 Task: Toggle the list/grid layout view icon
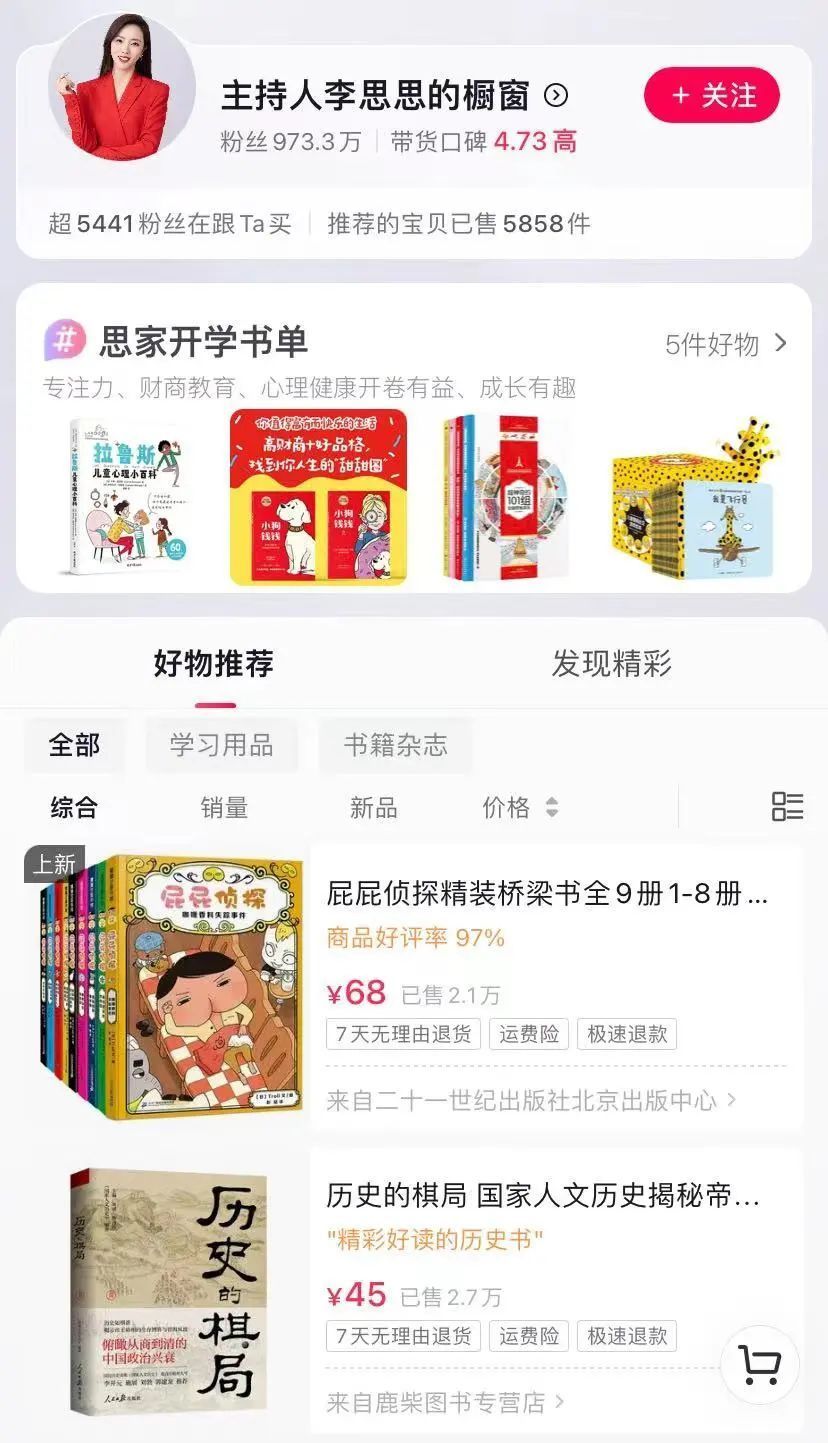[787, 807]
